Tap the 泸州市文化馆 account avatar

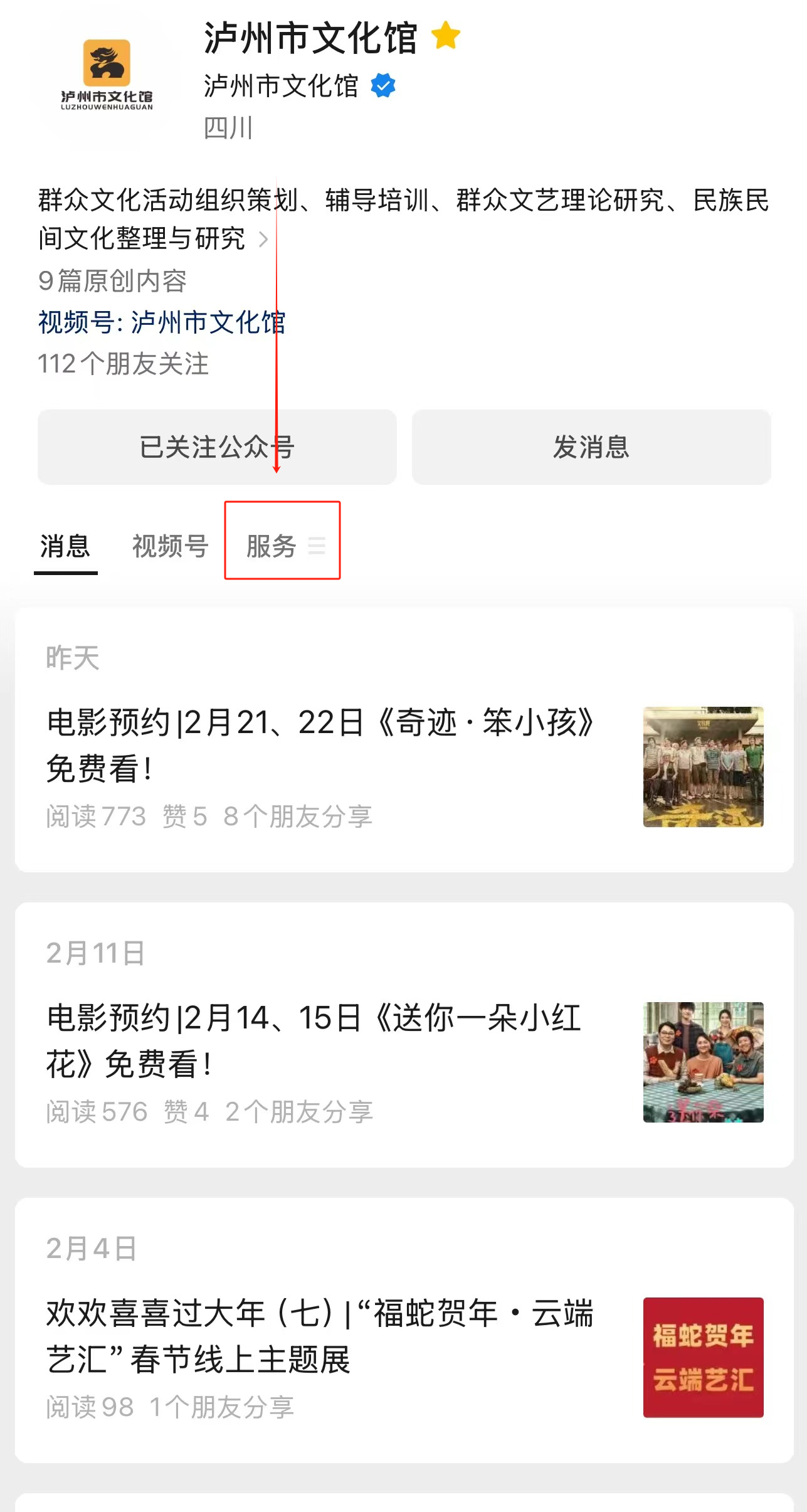(107, 76)
